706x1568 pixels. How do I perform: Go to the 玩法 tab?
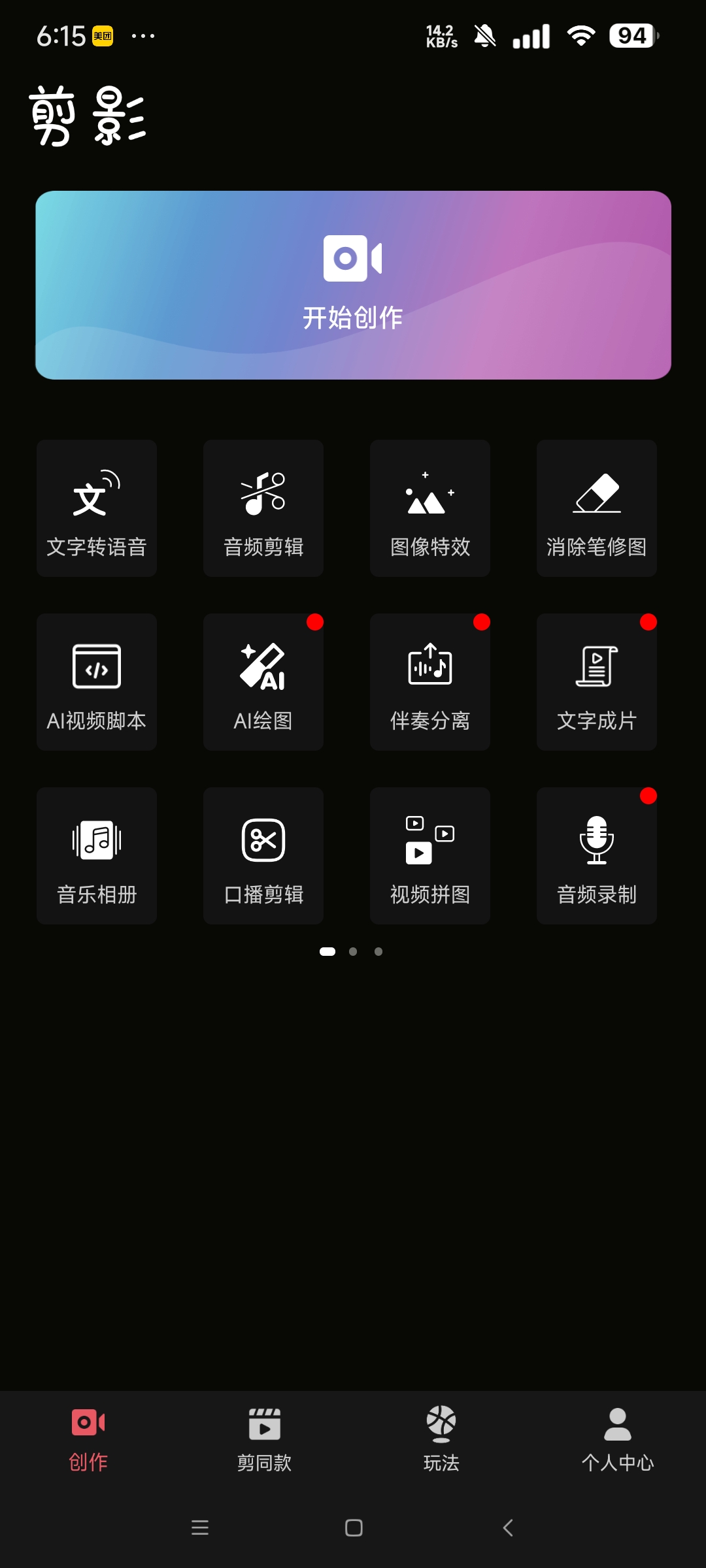tap(441, 1439)
